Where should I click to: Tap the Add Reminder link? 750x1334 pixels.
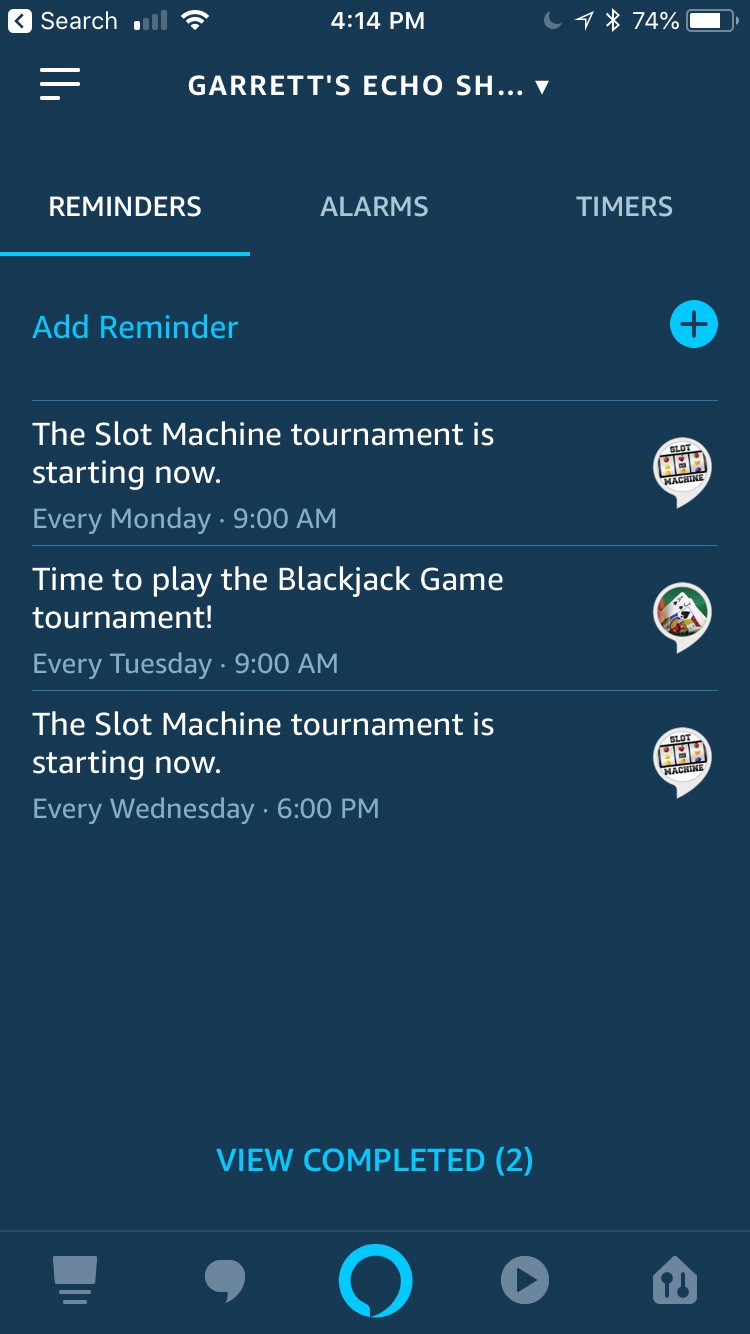pos(136,327)
